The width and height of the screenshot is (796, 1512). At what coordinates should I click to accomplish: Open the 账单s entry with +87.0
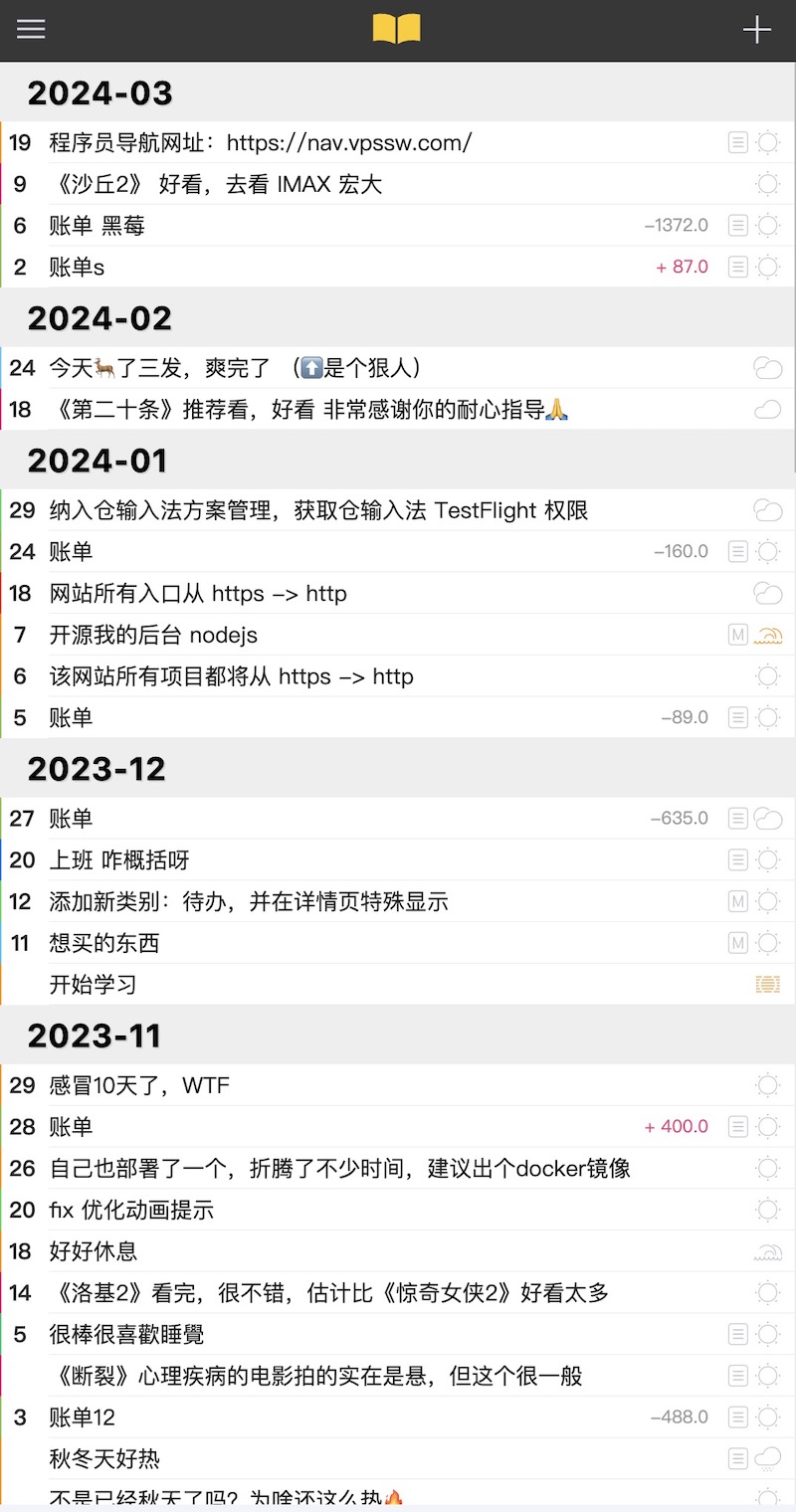(x=78, y=268)
